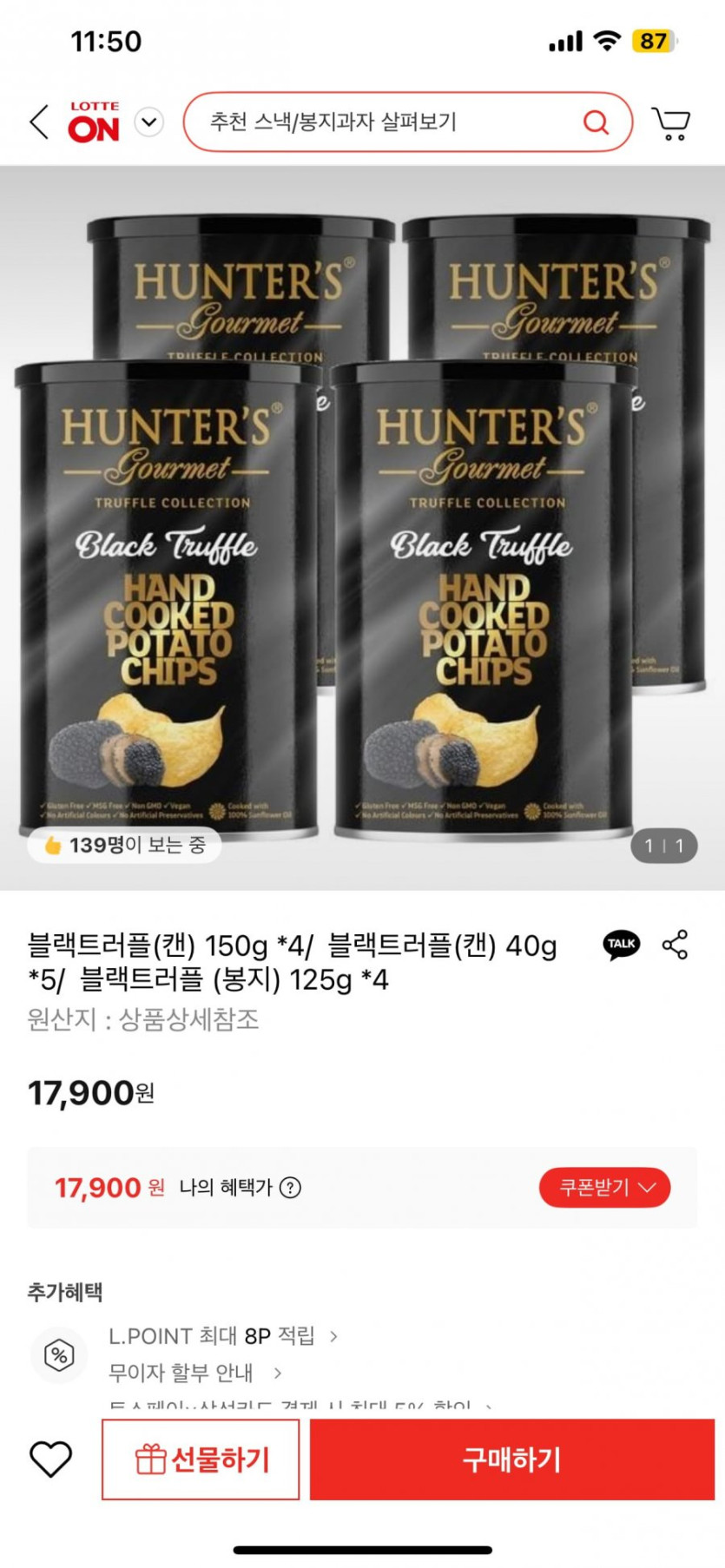Go back using the back arrow
Viewport: 725px width, 1568px height.
click(40, 122)
